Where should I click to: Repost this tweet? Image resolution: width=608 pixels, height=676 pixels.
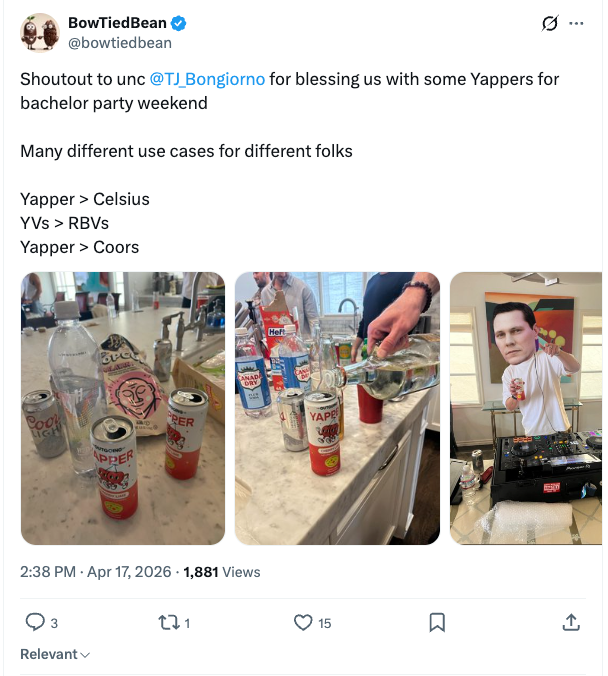(x=173, y=623)
